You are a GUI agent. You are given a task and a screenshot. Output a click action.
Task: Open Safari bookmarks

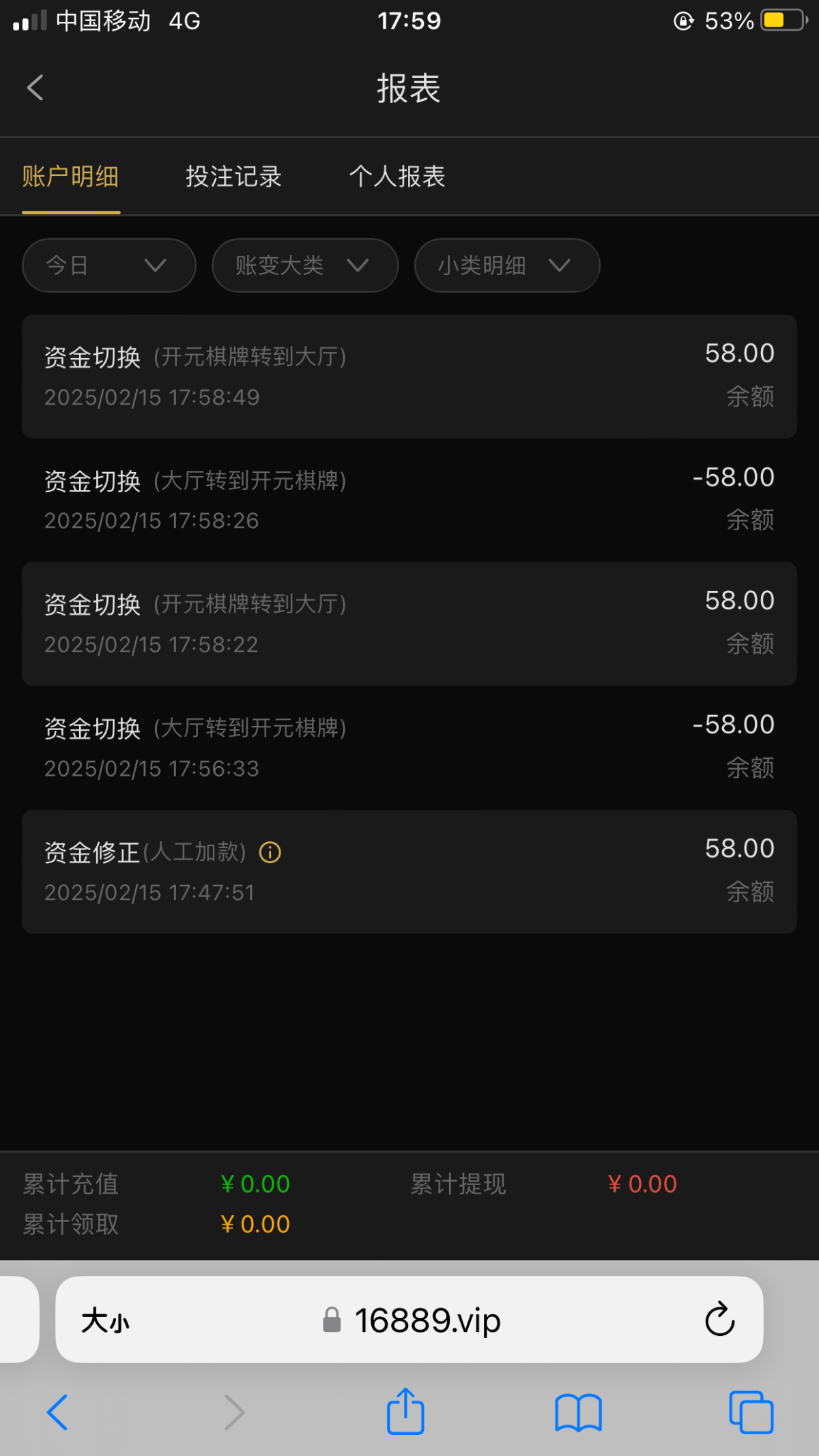pyautogui.click(x=578, y=1412)
